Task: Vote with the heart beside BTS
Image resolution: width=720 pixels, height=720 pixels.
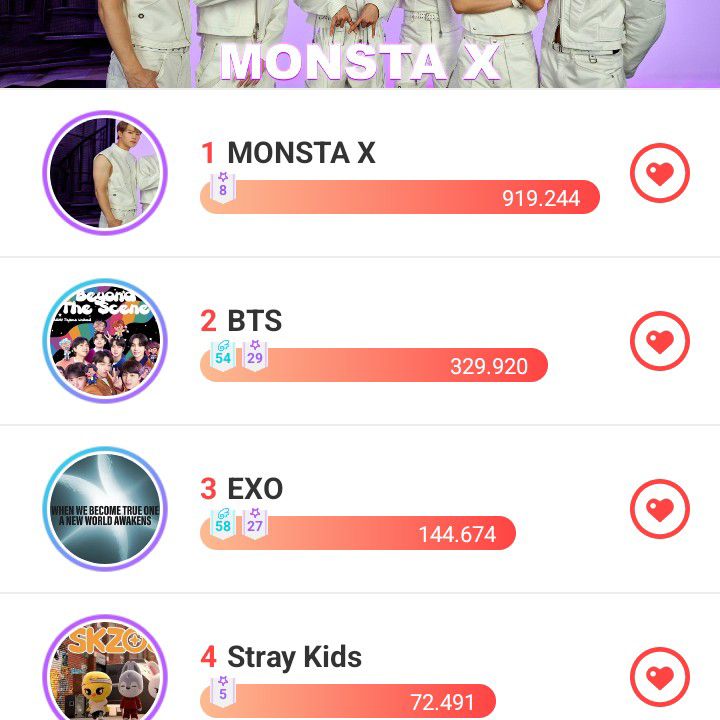Action: (660, 341)
